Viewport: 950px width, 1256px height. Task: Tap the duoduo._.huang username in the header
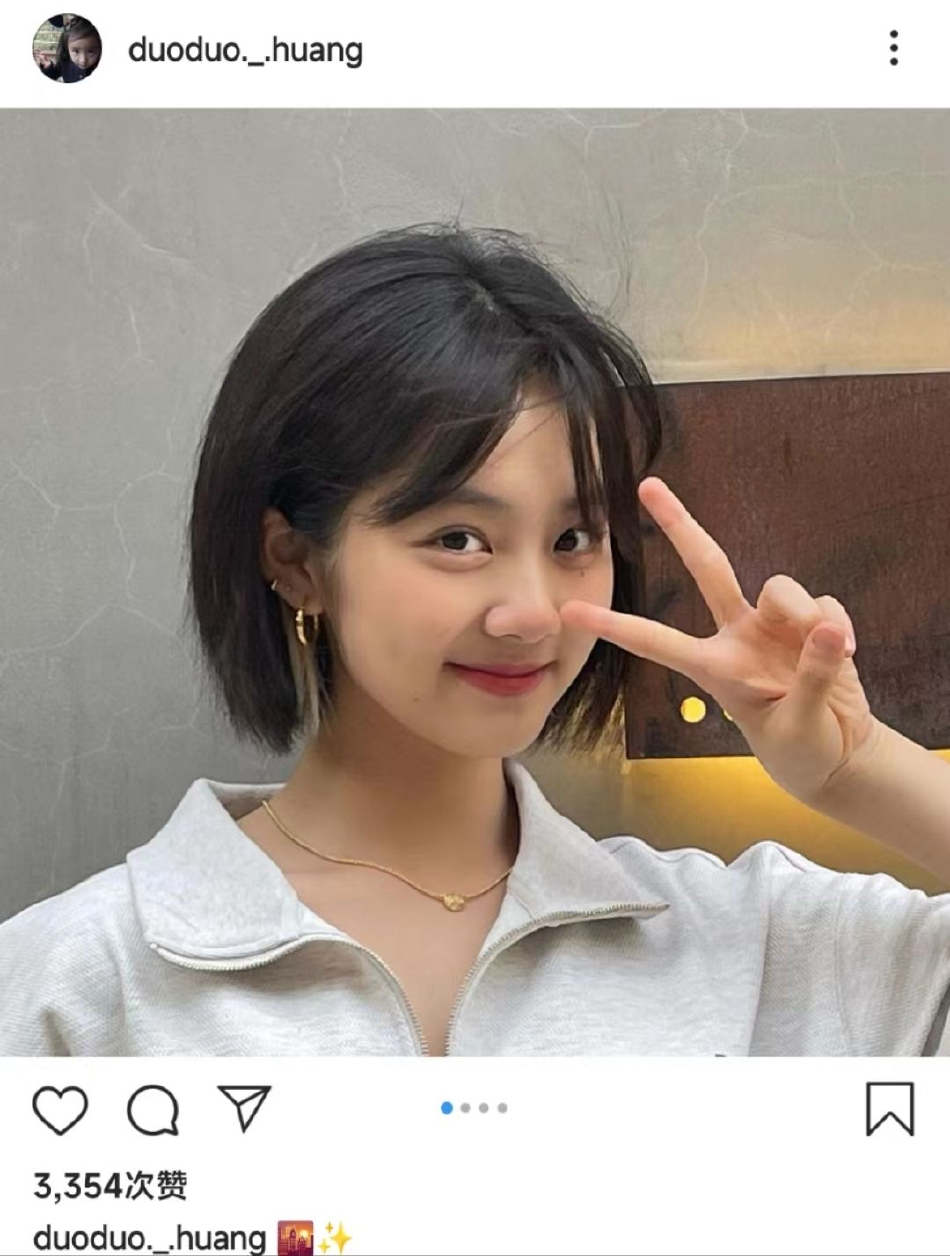click(x=245, y=50)
